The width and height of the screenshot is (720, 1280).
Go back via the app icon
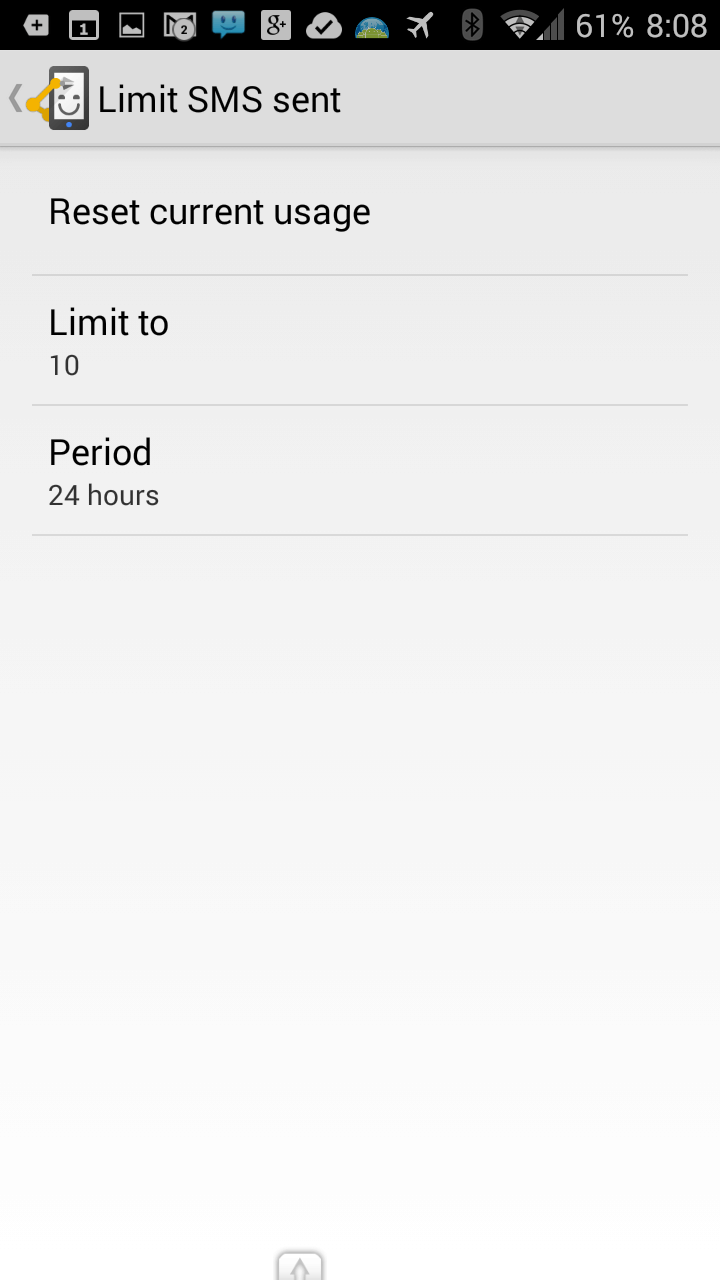pos(50,98)
